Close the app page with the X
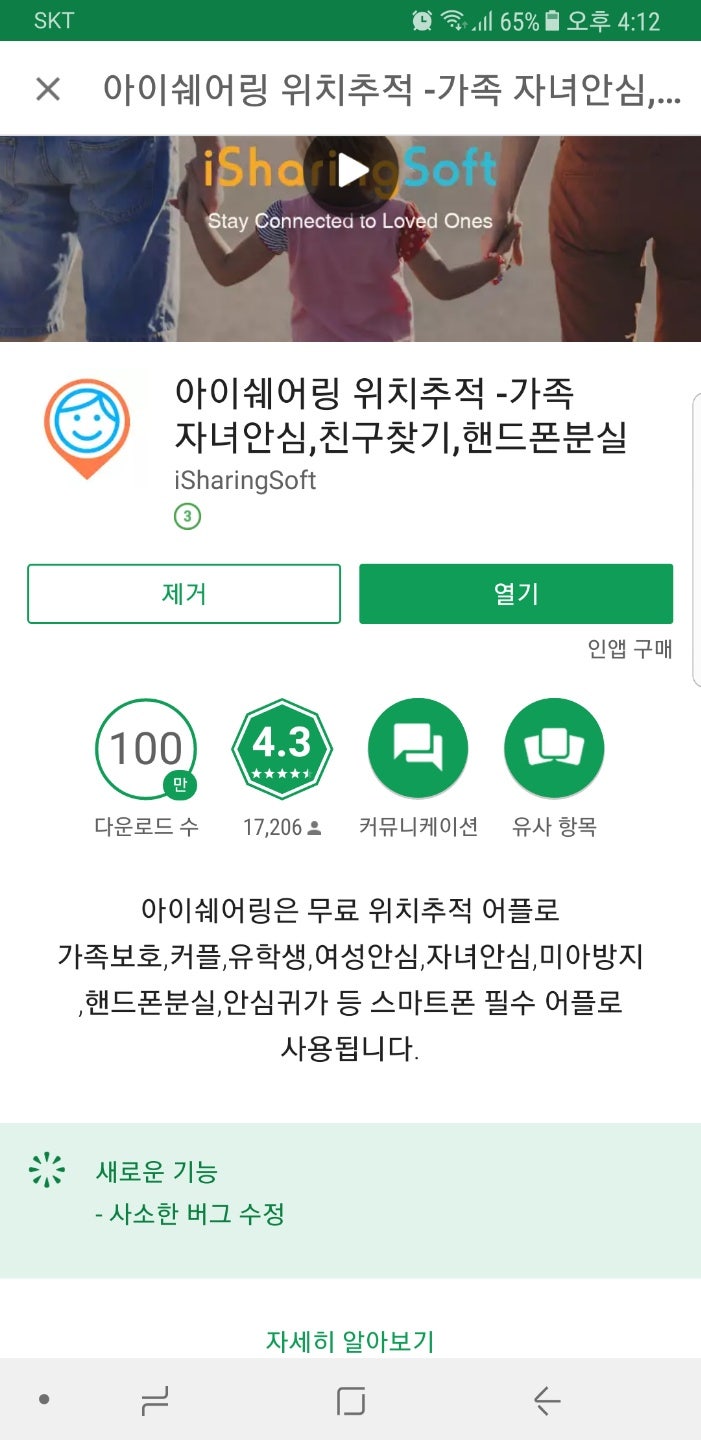 [48, 89]
